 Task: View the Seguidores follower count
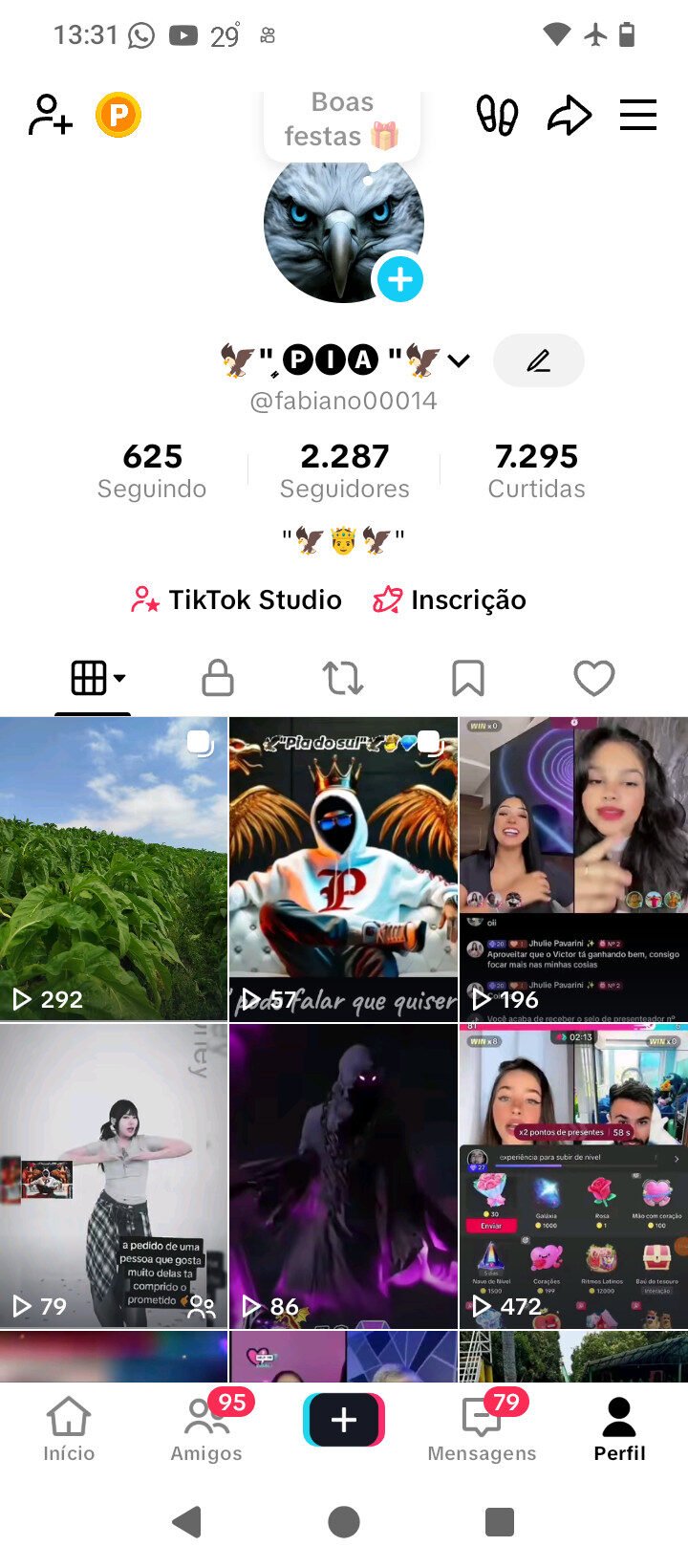343,468
